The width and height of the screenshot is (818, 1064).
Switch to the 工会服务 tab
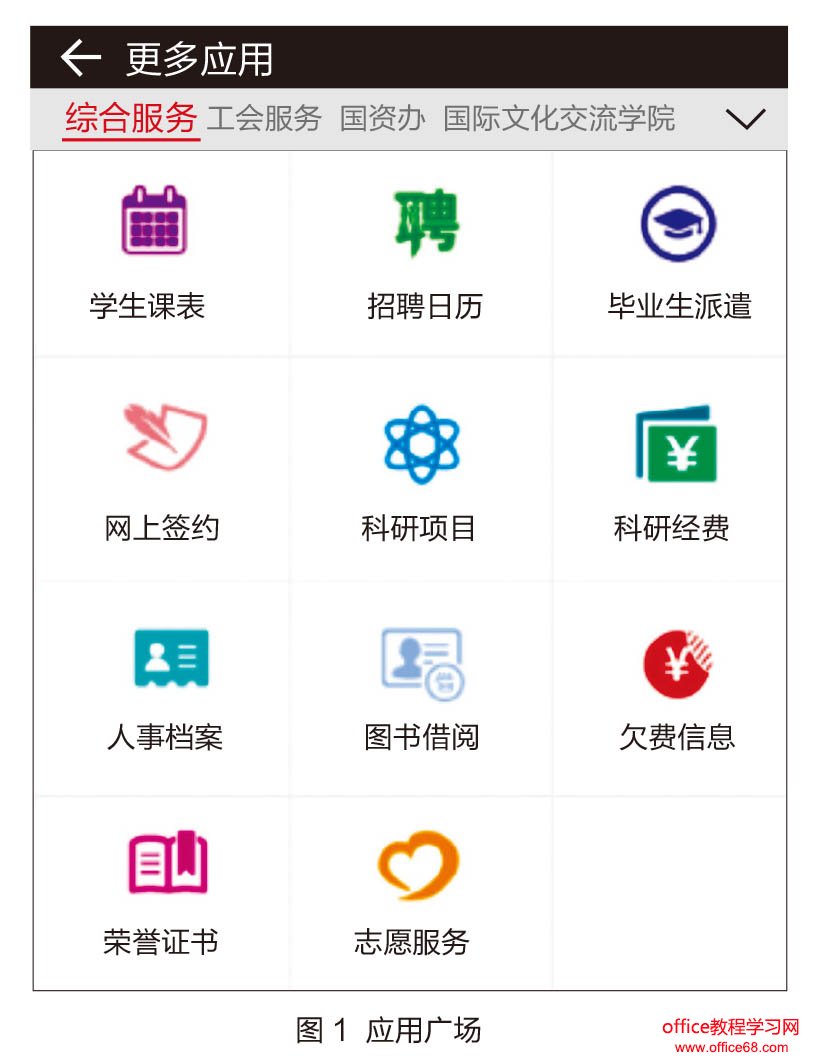264,119
